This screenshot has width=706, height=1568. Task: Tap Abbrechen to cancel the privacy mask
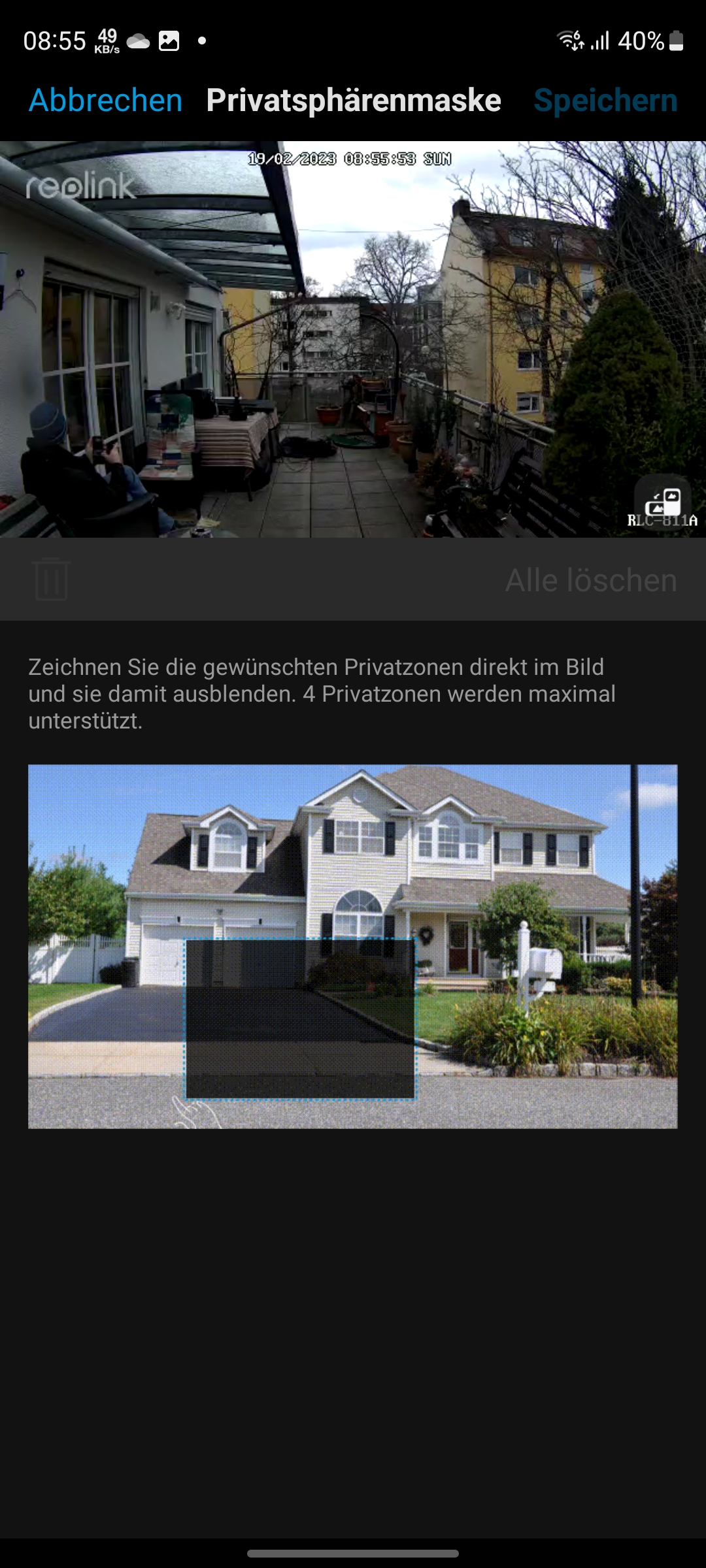(x=105, y=101)
